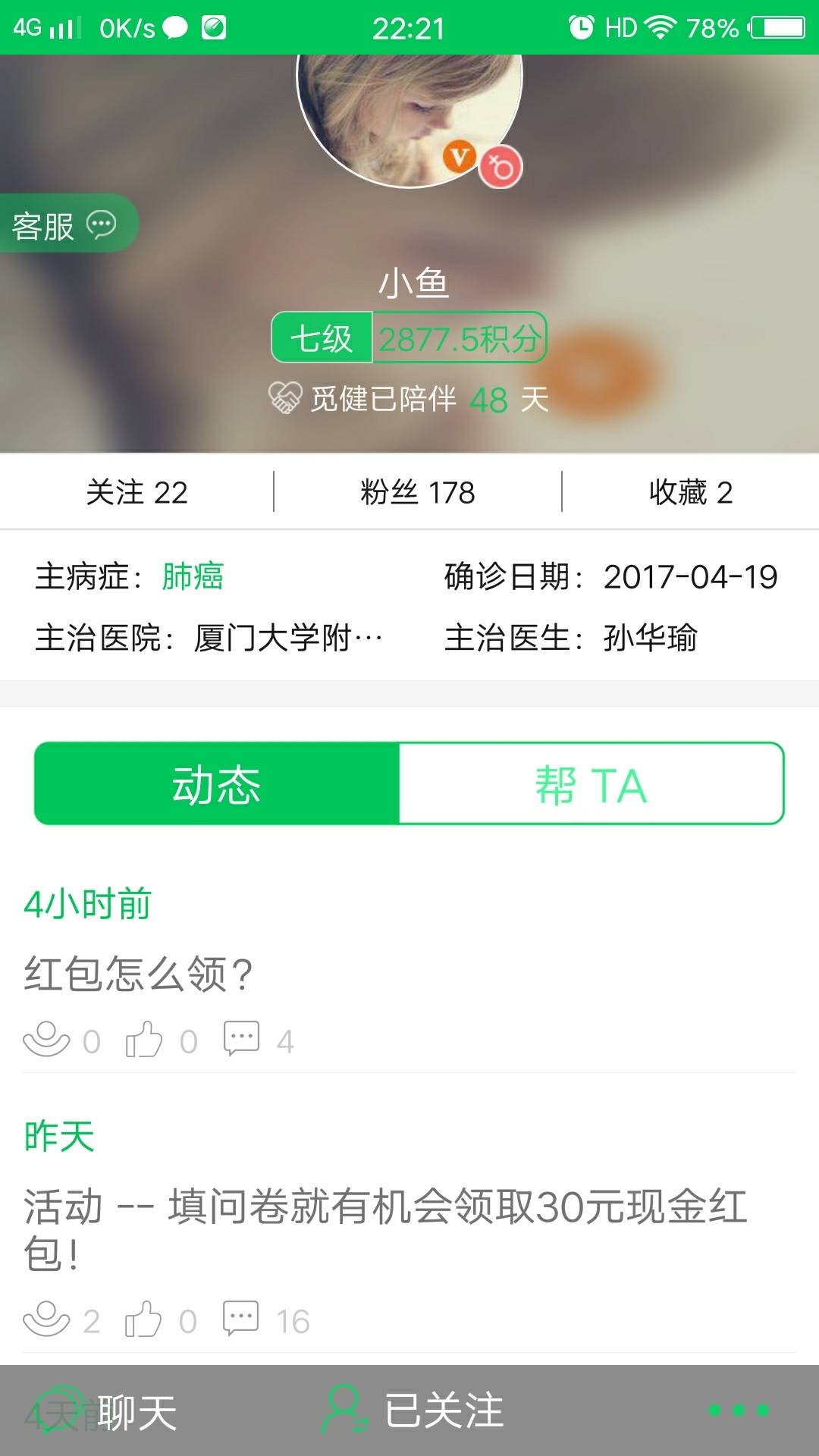Switch to the 帮 TA tab
The image size is (819, 1456).
pos(591,784)
